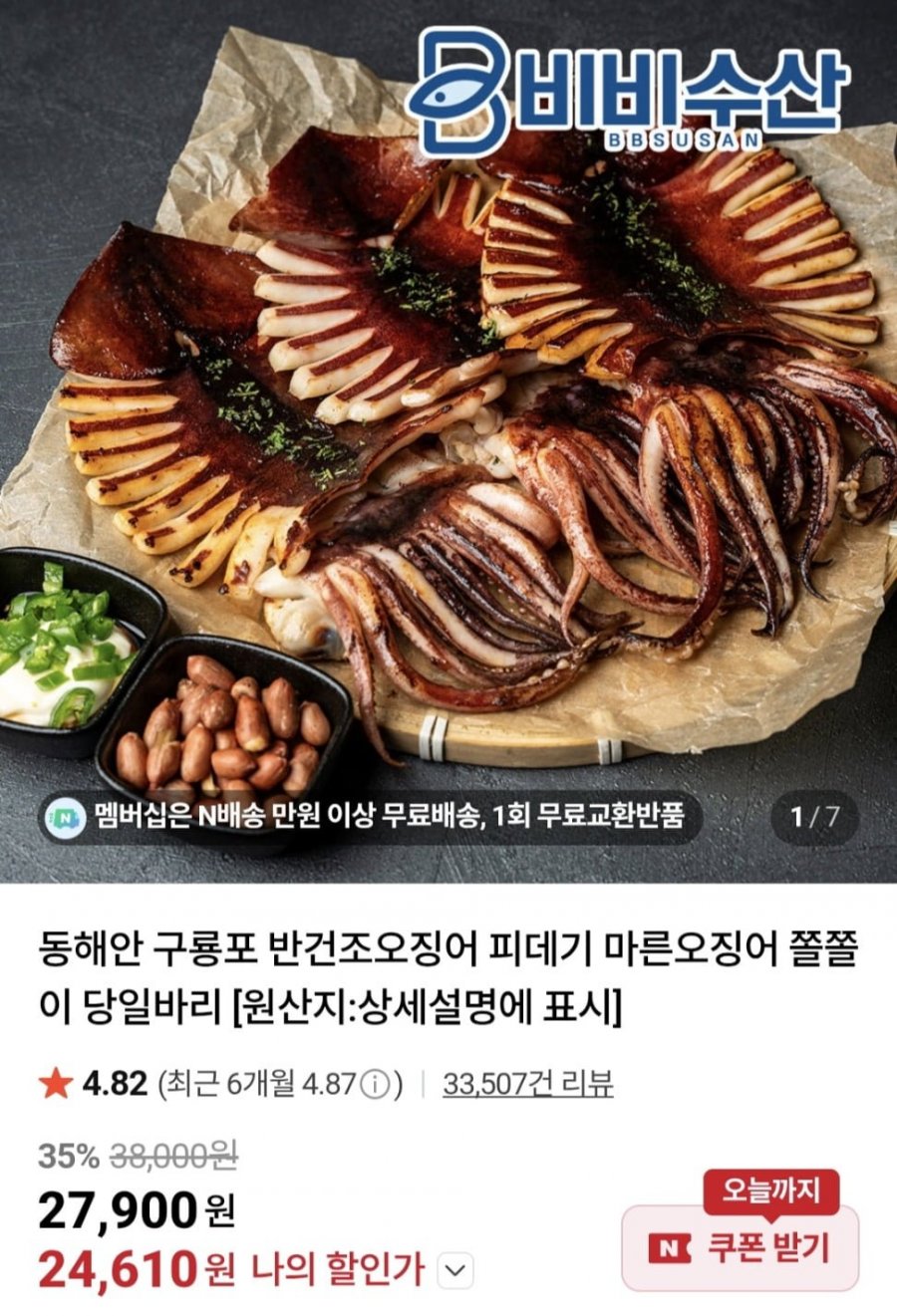Viewport: 897px width, 1316px height.
Task: Show rating info for 최근 6개월 4.87
Action: 375,1084
